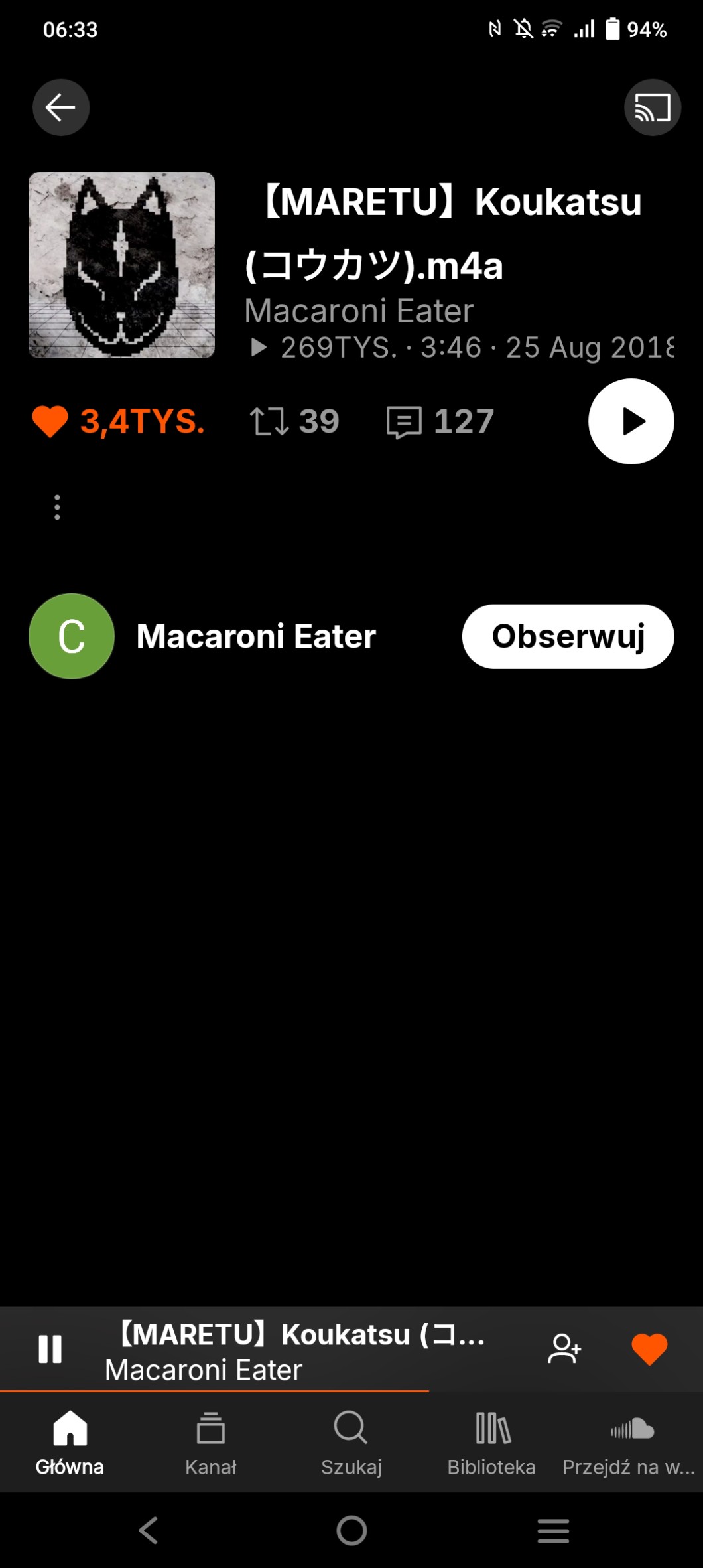Open system recent apps
The height and width of the screenshot is (1568, 703).
(x=553, y=1531)
